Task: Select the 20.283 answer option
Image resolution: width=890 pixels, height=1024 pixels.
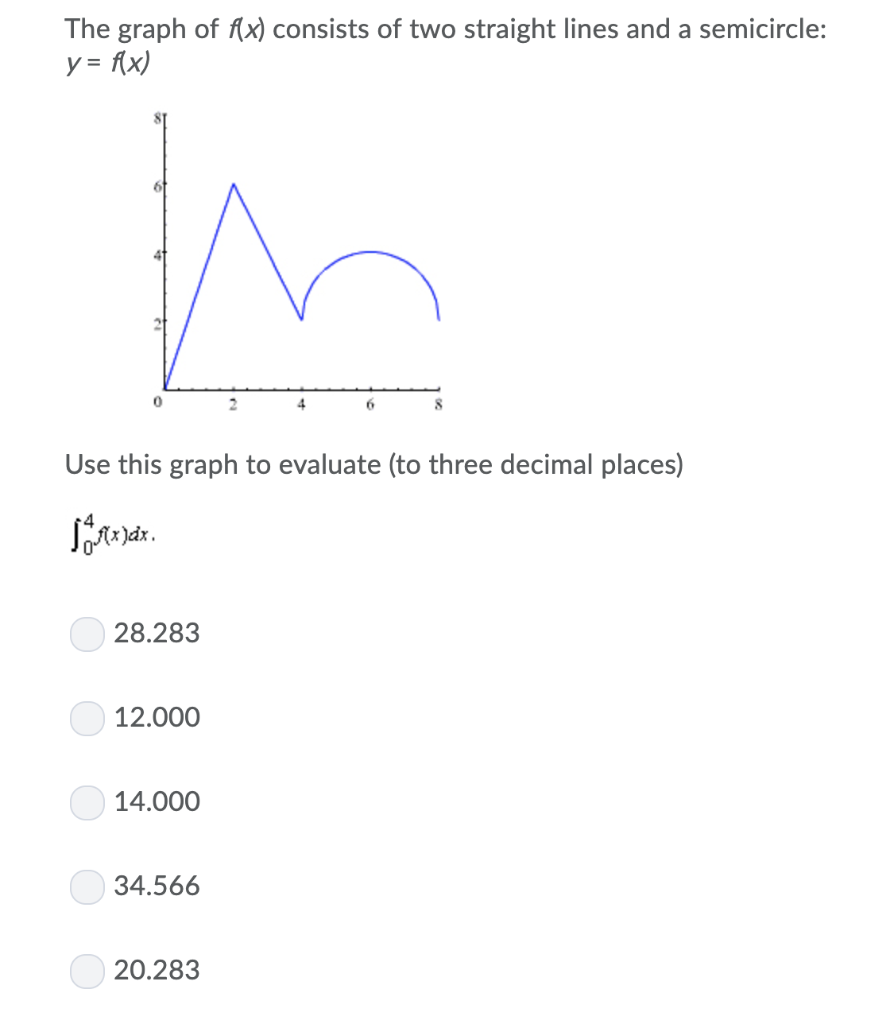Action: pos(86,970)
